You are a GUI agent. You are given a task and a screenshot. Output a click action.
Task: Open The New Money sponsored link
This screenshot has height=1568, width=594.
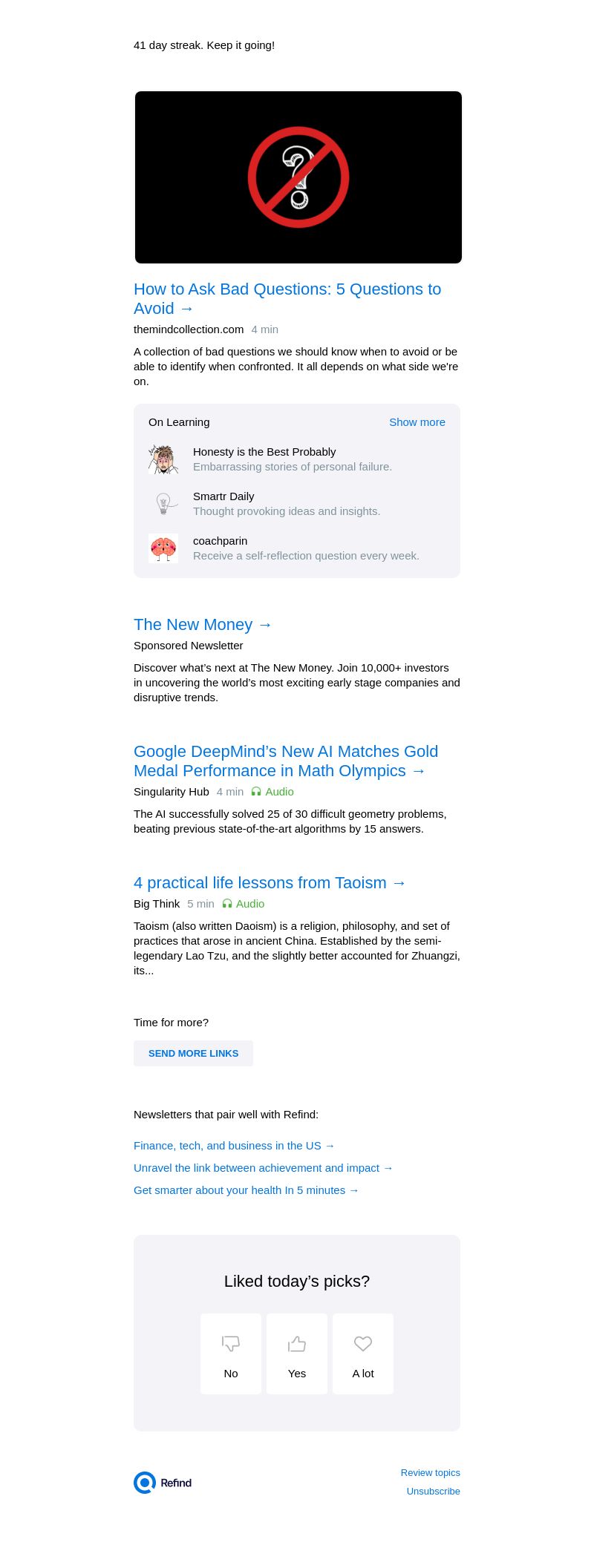point(203,625)
